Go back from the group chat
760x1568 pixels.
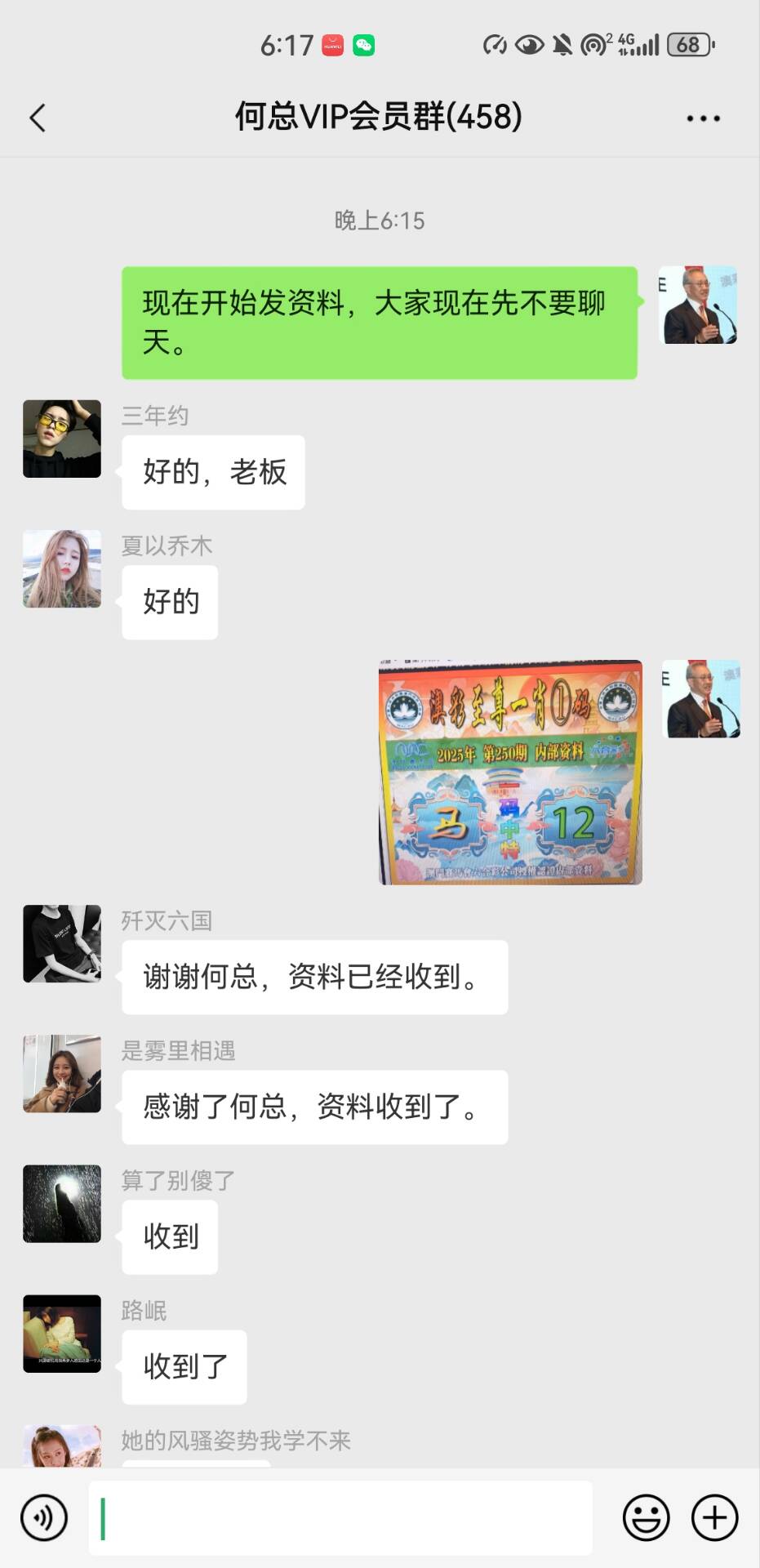click(x=38, y=118)
